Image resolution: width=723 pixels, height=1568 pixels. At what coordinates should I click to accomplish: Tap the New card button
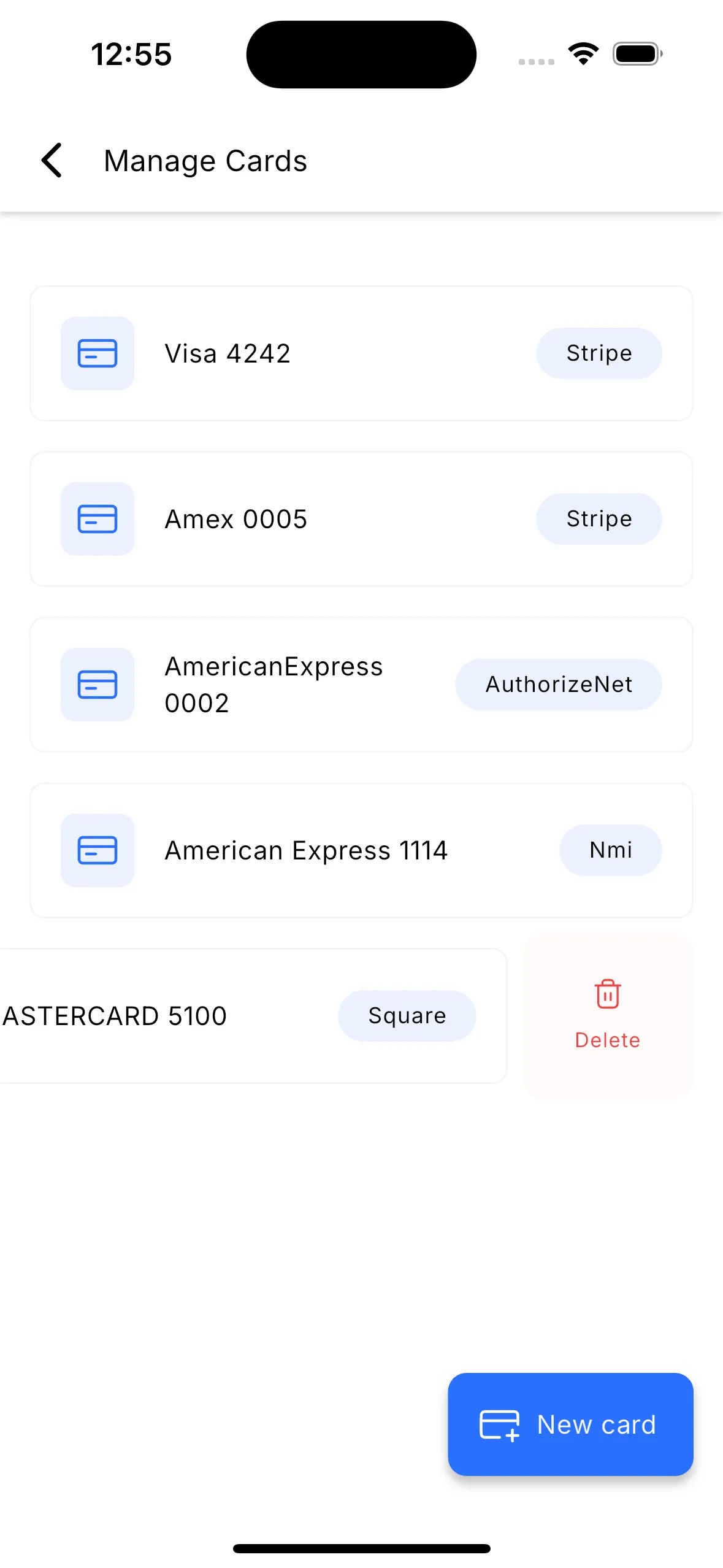coord(570,1424)
